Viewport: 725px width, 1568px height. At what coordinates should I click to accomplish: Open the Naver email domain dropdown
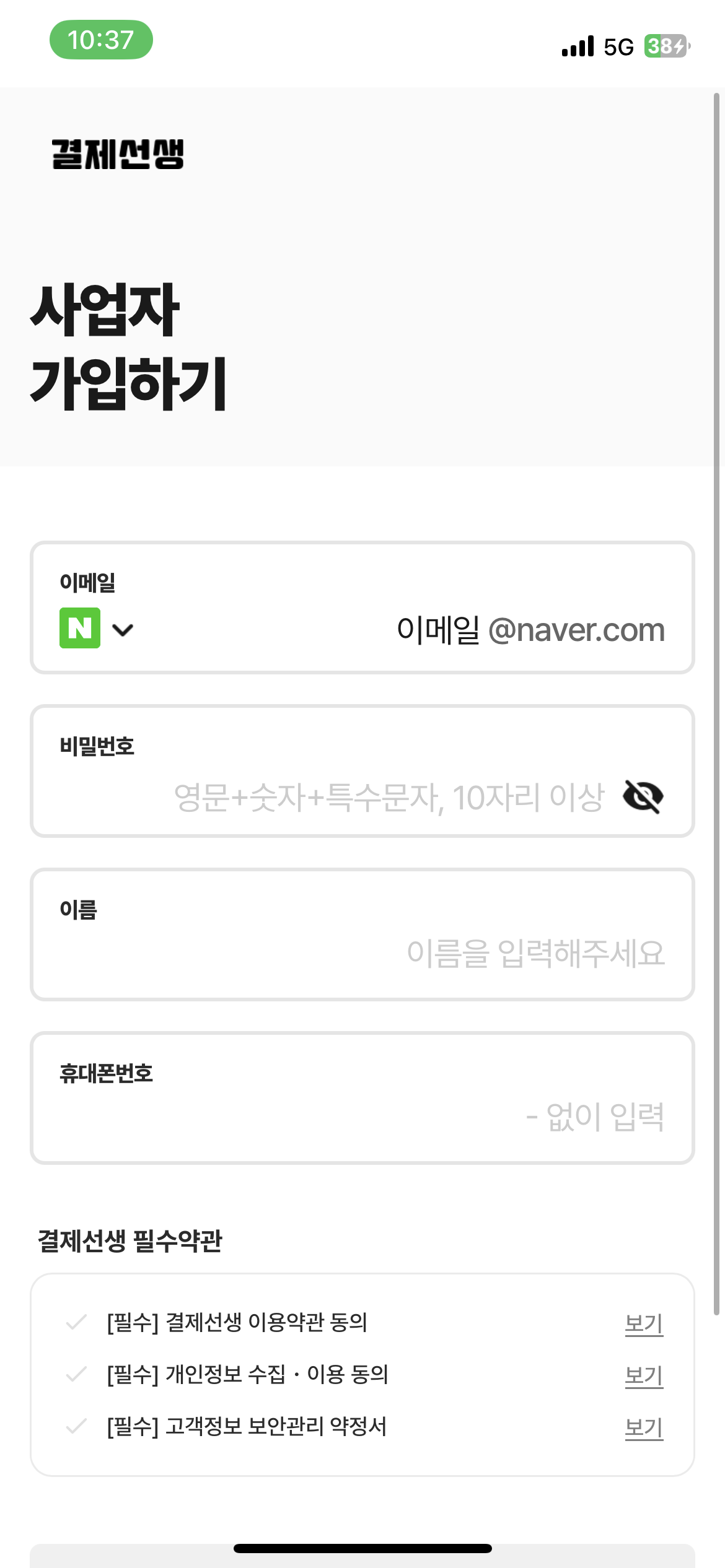pos(97,629)
